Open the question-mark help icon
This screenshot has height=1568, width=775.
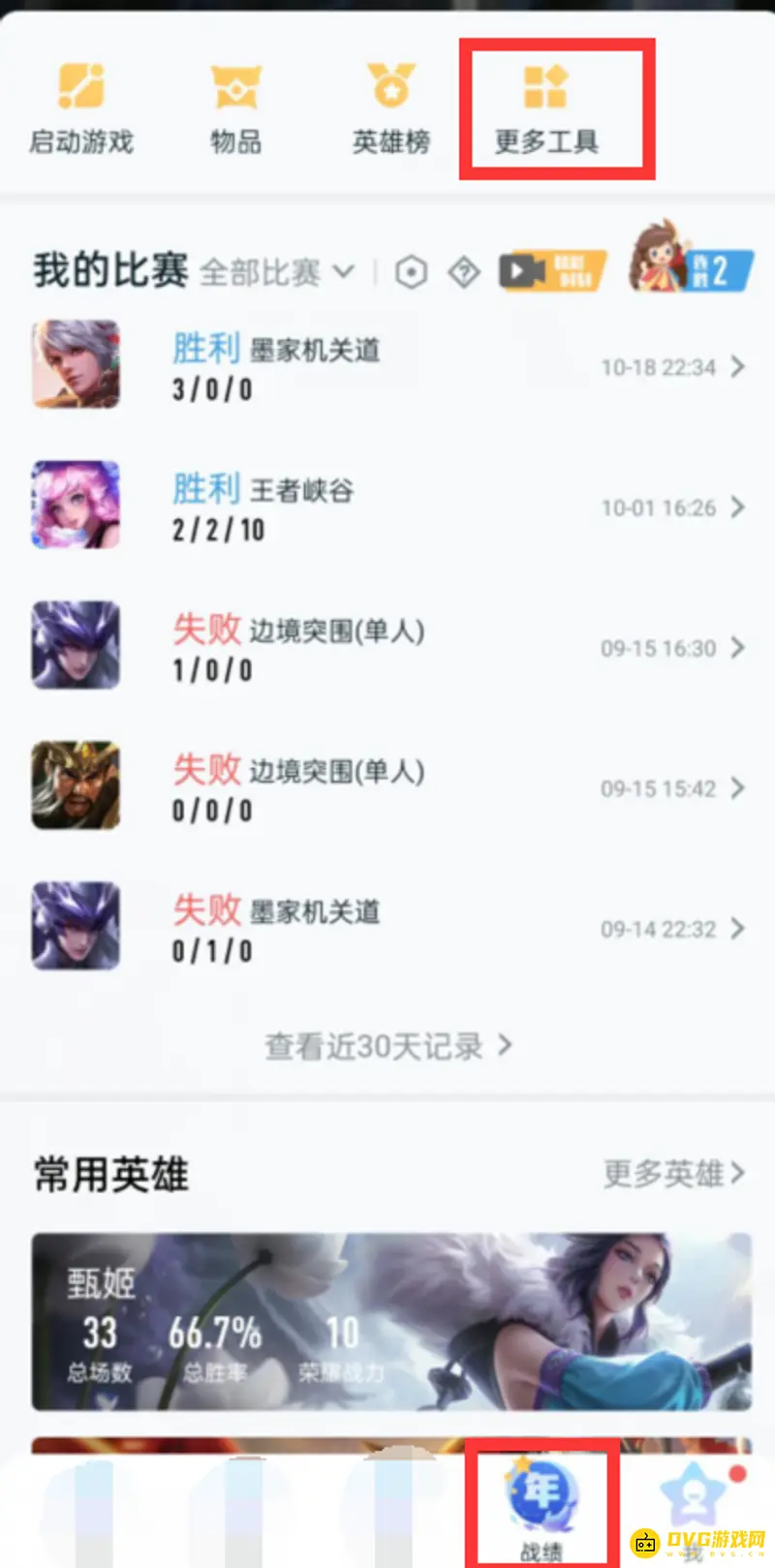tap(464, 272)
